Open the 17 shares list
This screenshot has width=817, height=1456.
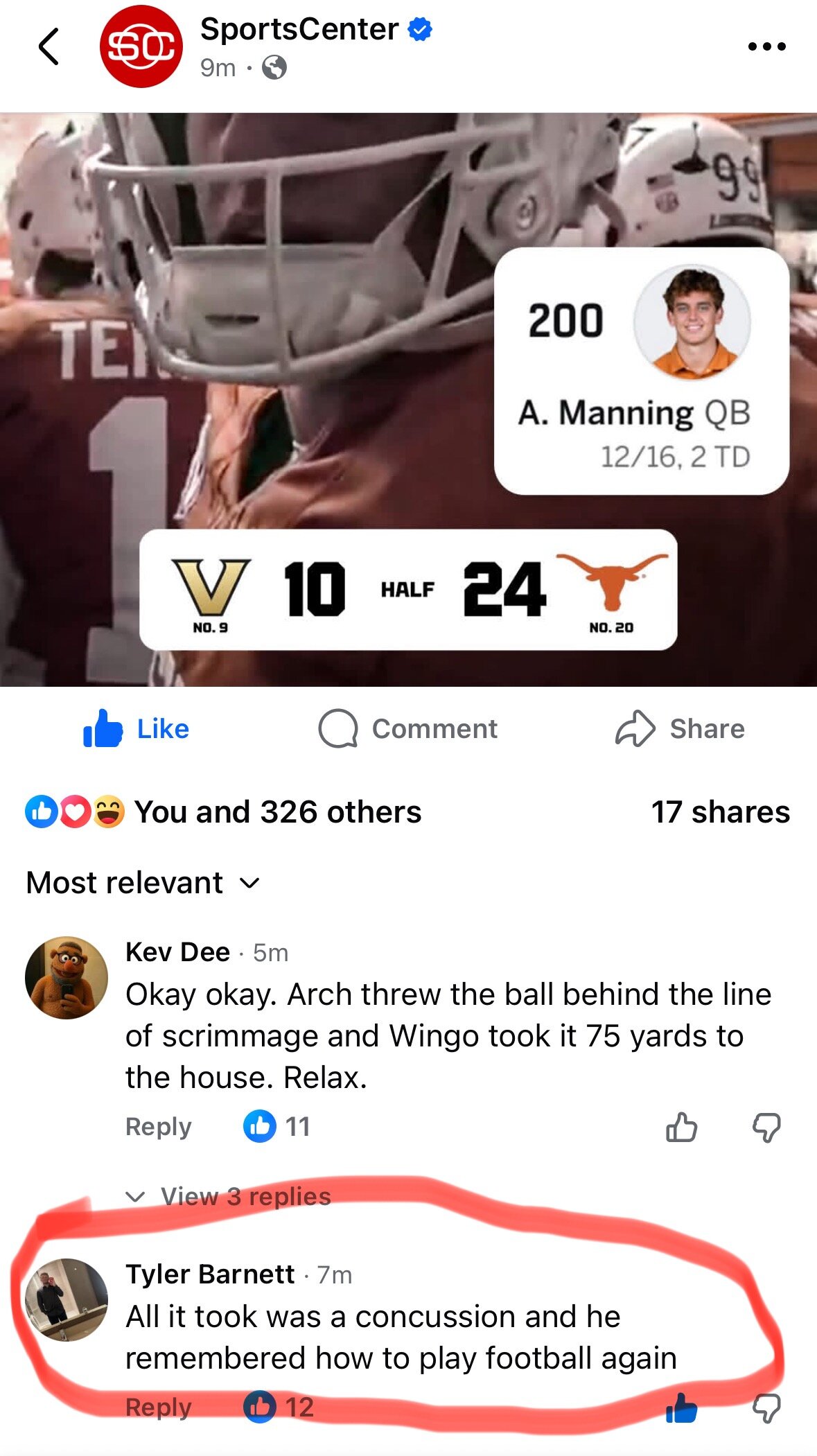[x=720, y=812]
